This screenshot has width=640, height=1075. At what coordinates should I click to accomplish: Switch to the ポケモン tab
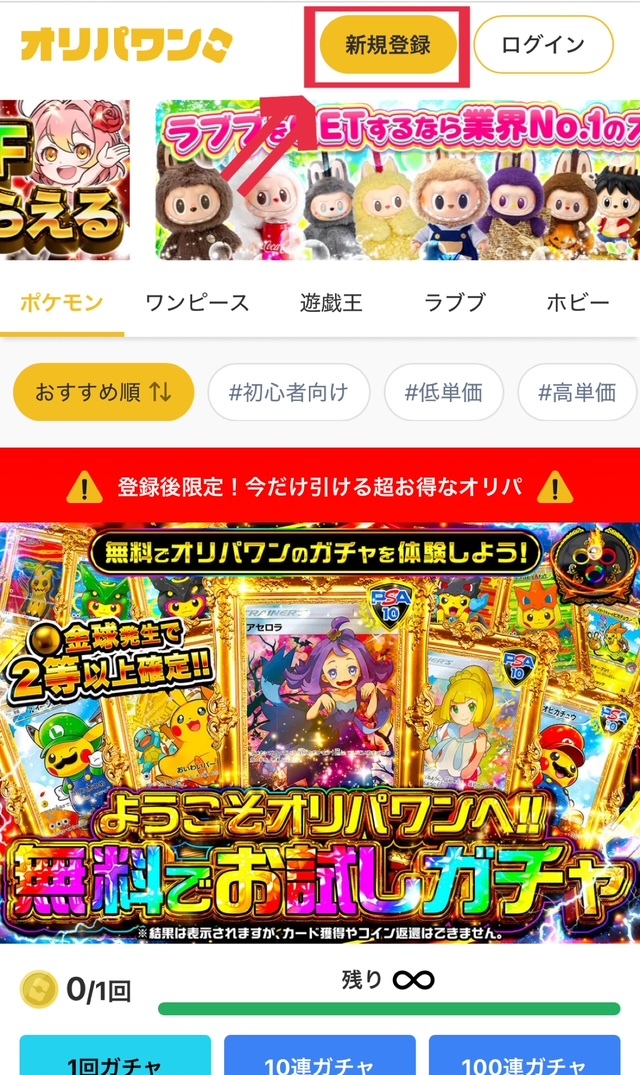(x=62, y=302)
